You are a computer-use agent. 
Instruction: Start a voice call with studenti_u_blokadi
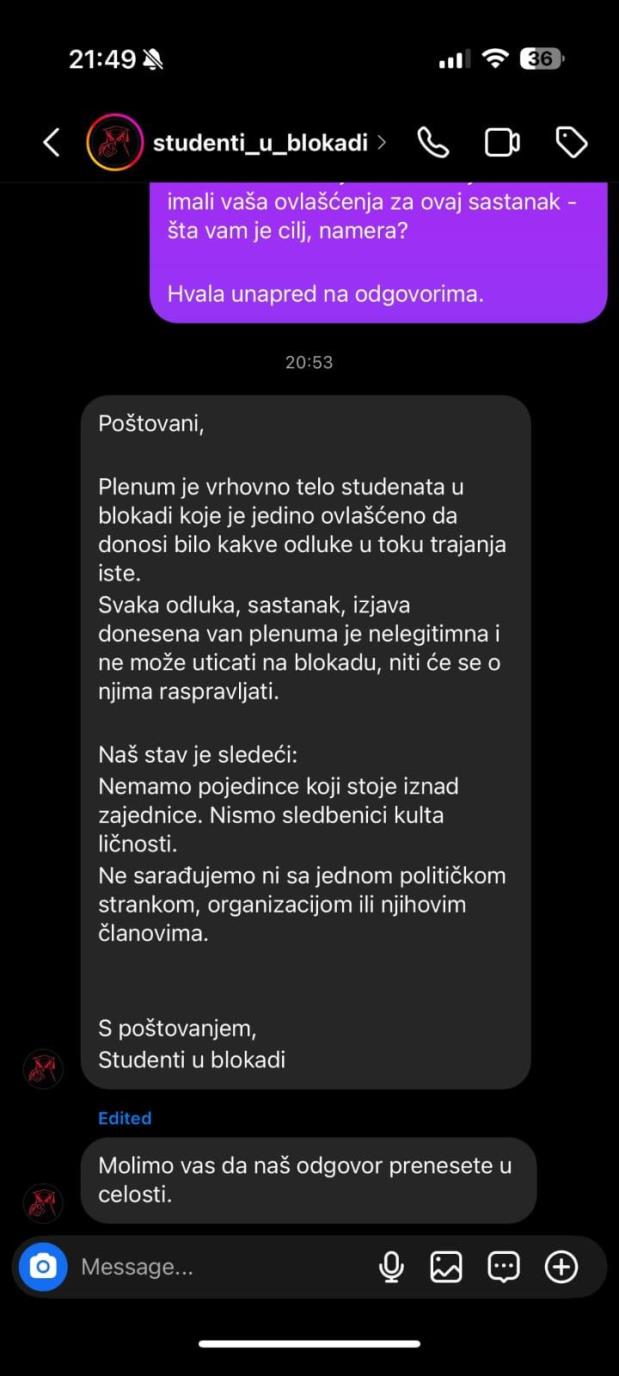(x=433, y=143)
